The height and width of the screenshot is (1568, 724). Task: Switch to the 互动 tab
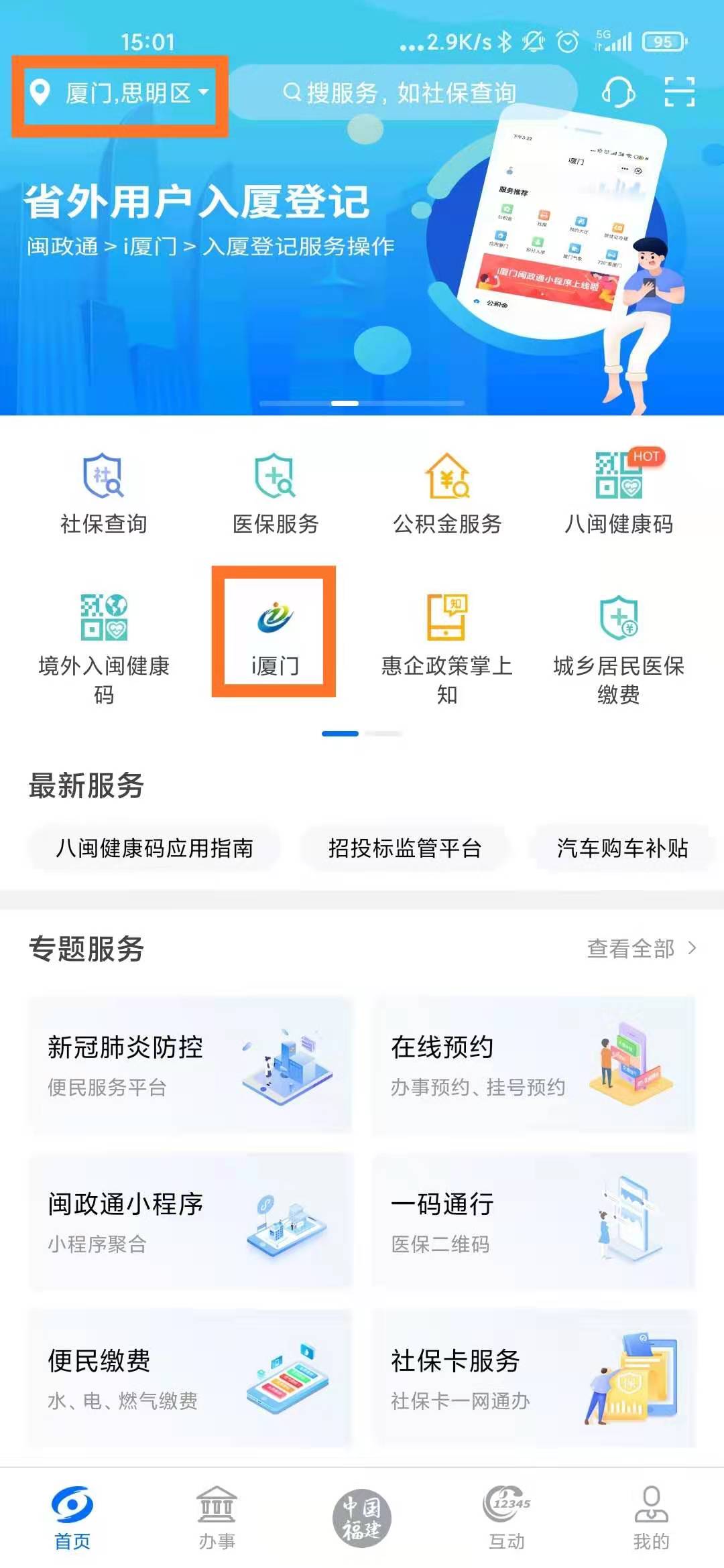(507, 1518)
